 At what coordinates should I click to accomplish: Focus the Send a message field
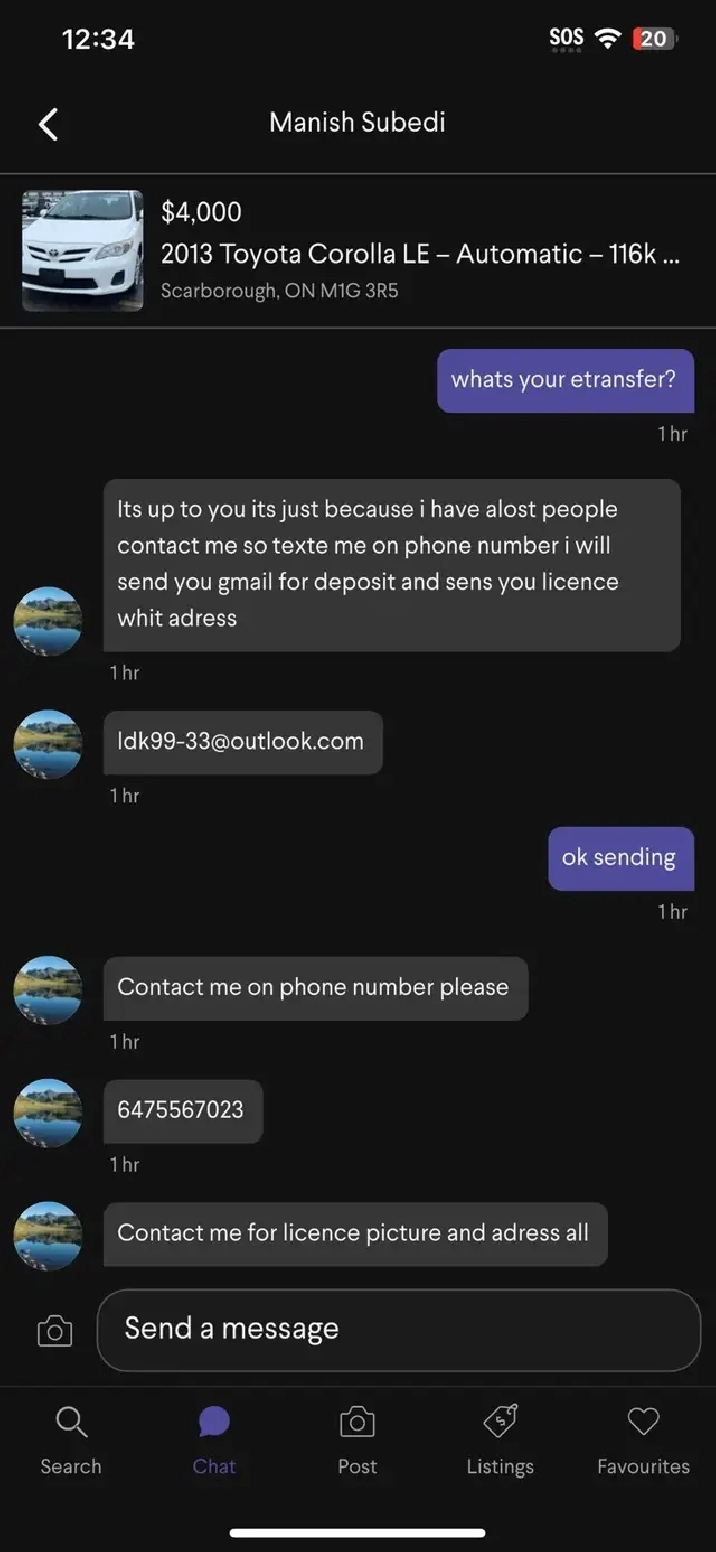pos(398,1329)
